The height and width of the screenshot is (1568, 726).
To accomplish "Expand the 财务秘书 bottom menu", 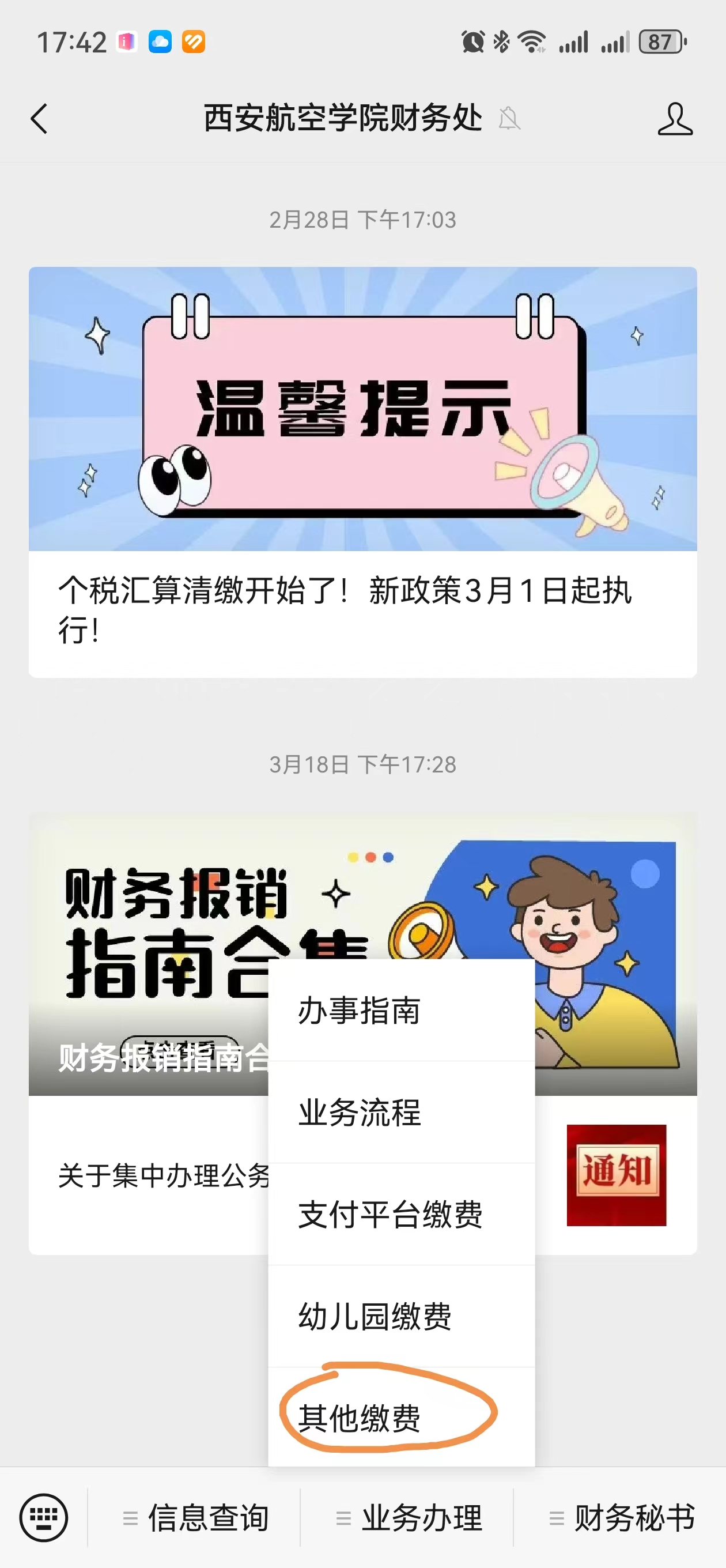I will click(622, 1517).
